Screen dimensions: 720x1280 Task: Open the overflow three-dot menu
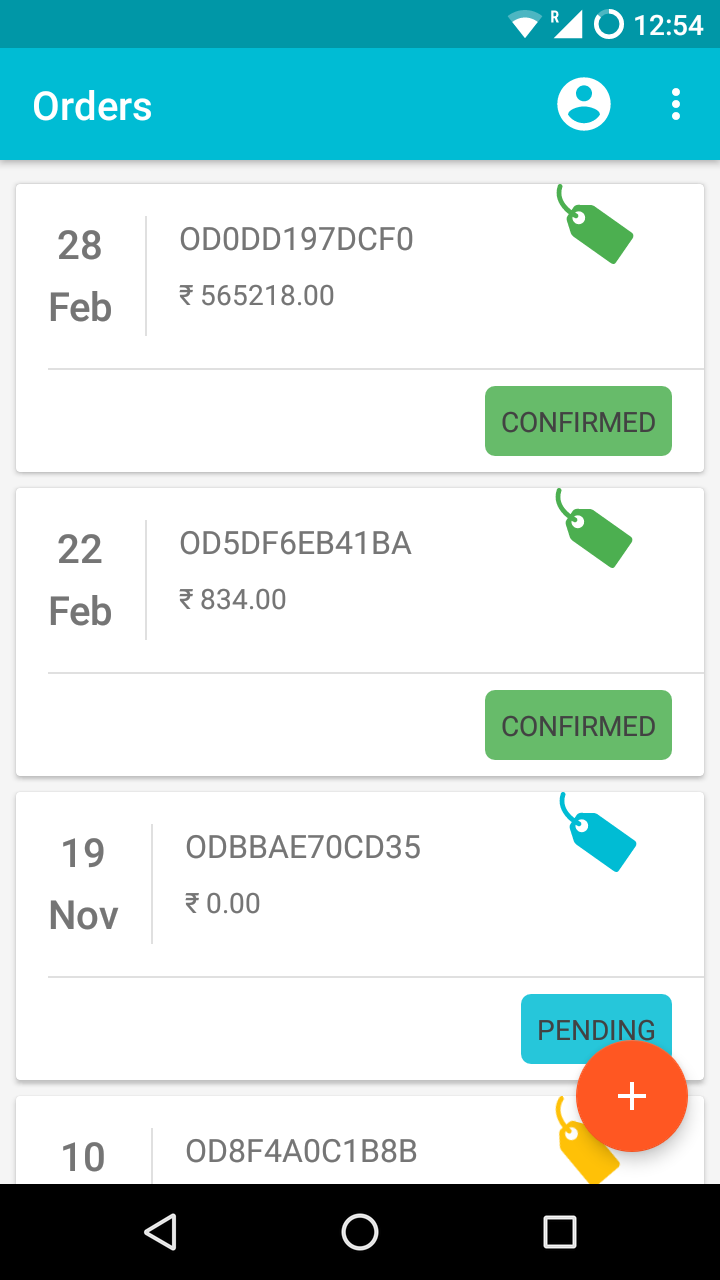coord(676,103)
